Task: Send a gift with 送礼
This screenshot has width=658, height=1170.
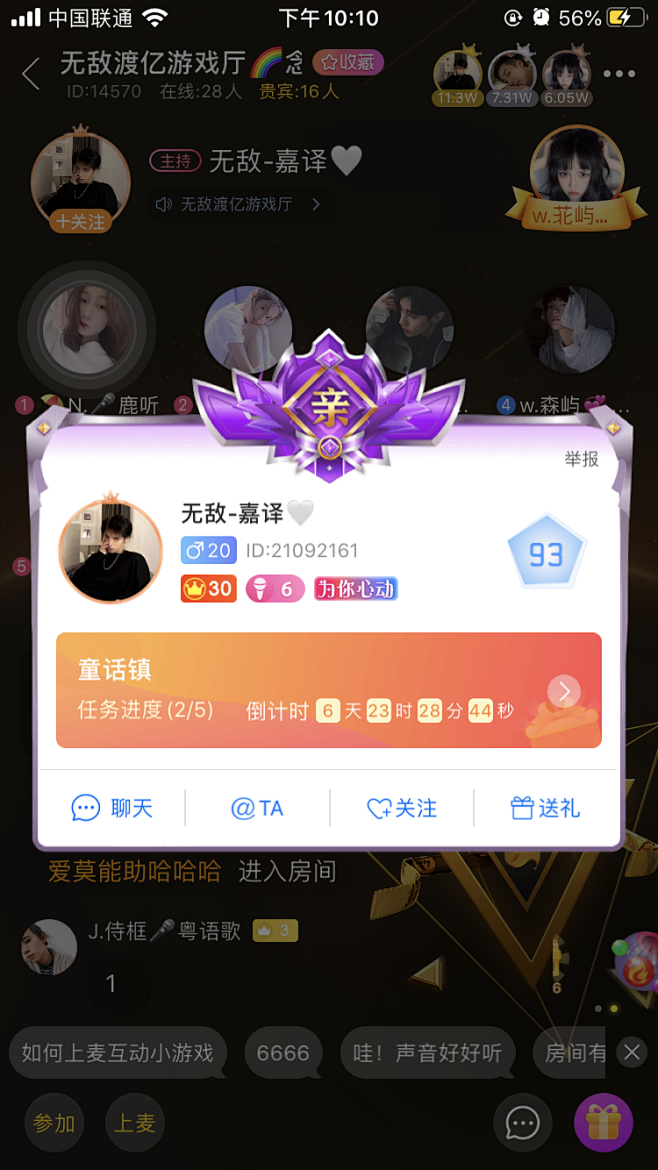Action: pos(545,808)
